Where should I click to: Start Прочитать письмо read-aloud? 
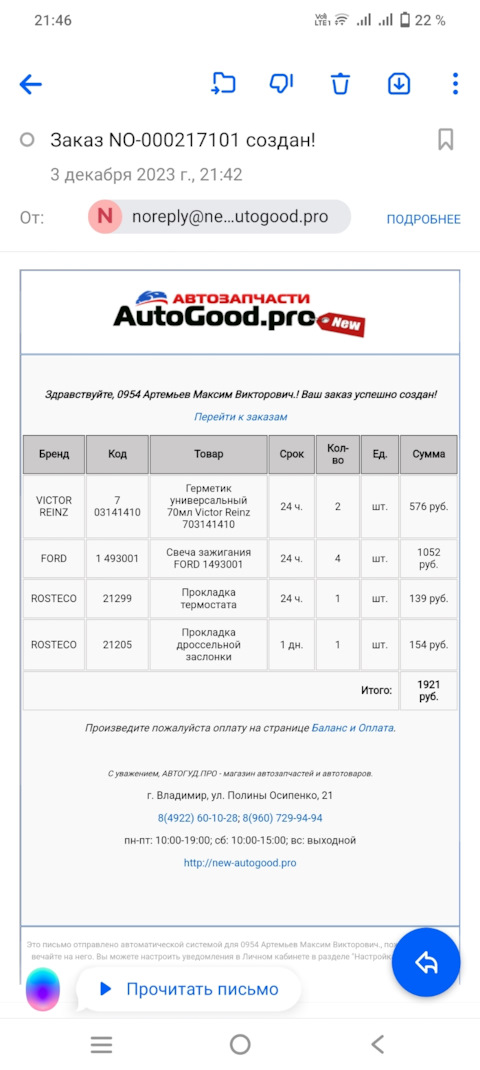(189, 989)
